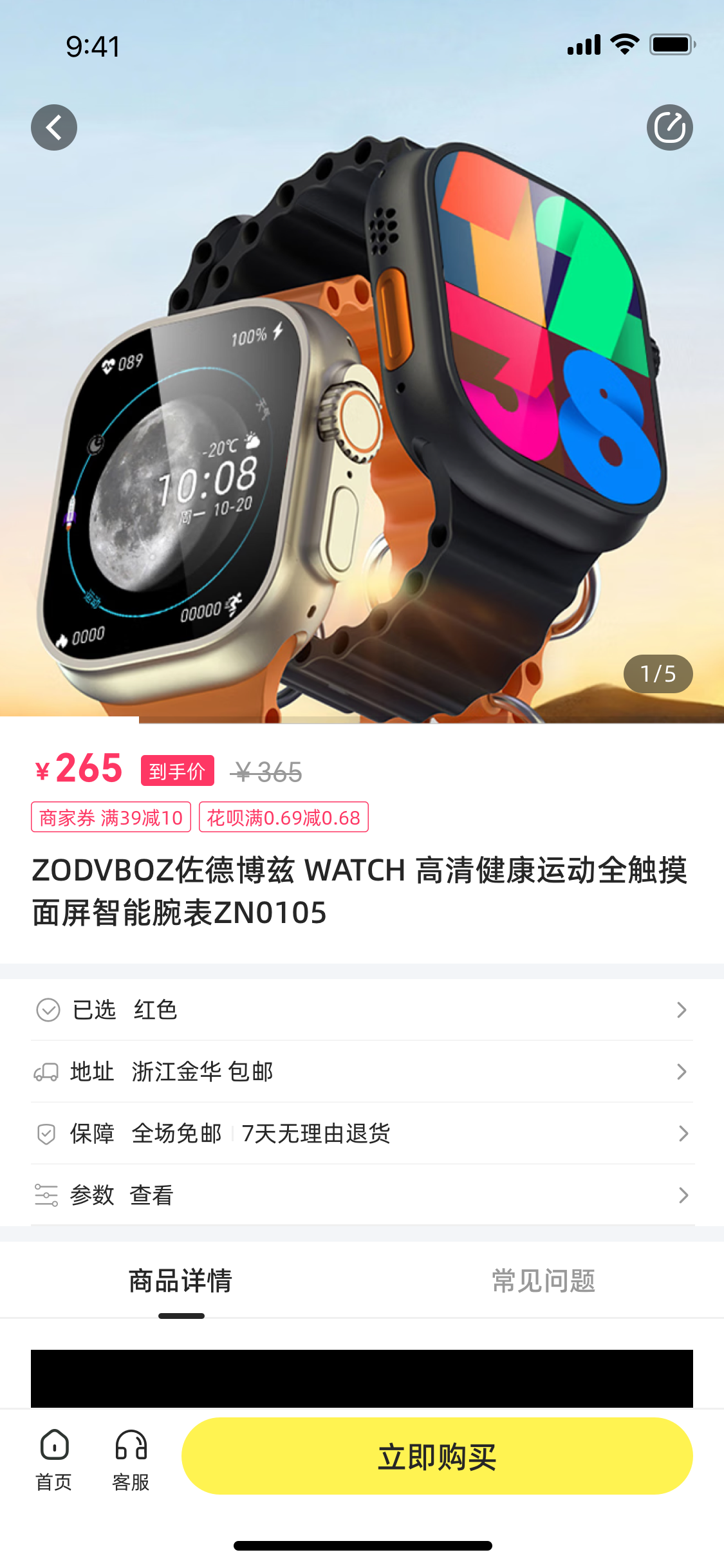This screenshot has width=724, height=1568.
Task: Tap the 花呗满0.69减0.68 coupon tag
Action: coord(283,817)
